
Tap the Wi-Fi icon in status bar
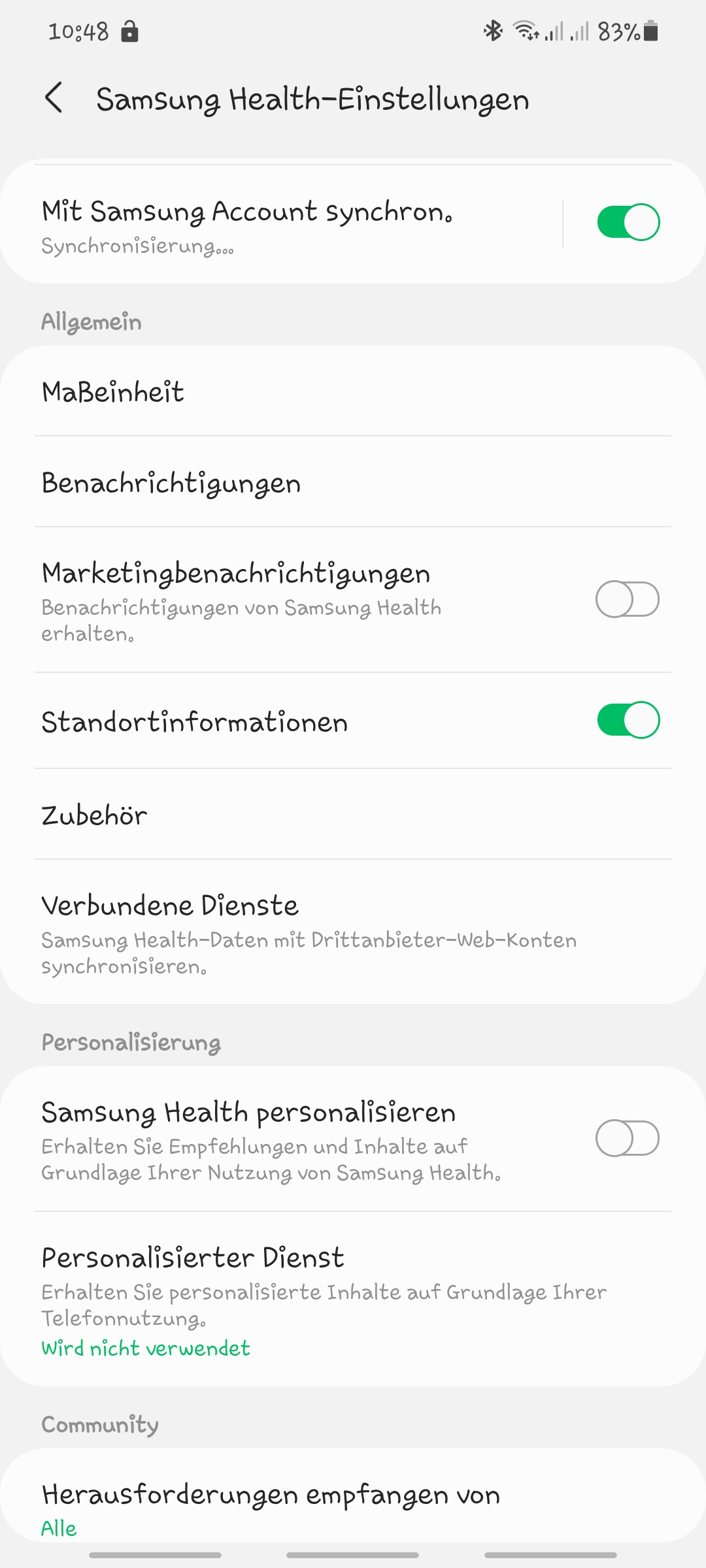click(x=525, y=29)
